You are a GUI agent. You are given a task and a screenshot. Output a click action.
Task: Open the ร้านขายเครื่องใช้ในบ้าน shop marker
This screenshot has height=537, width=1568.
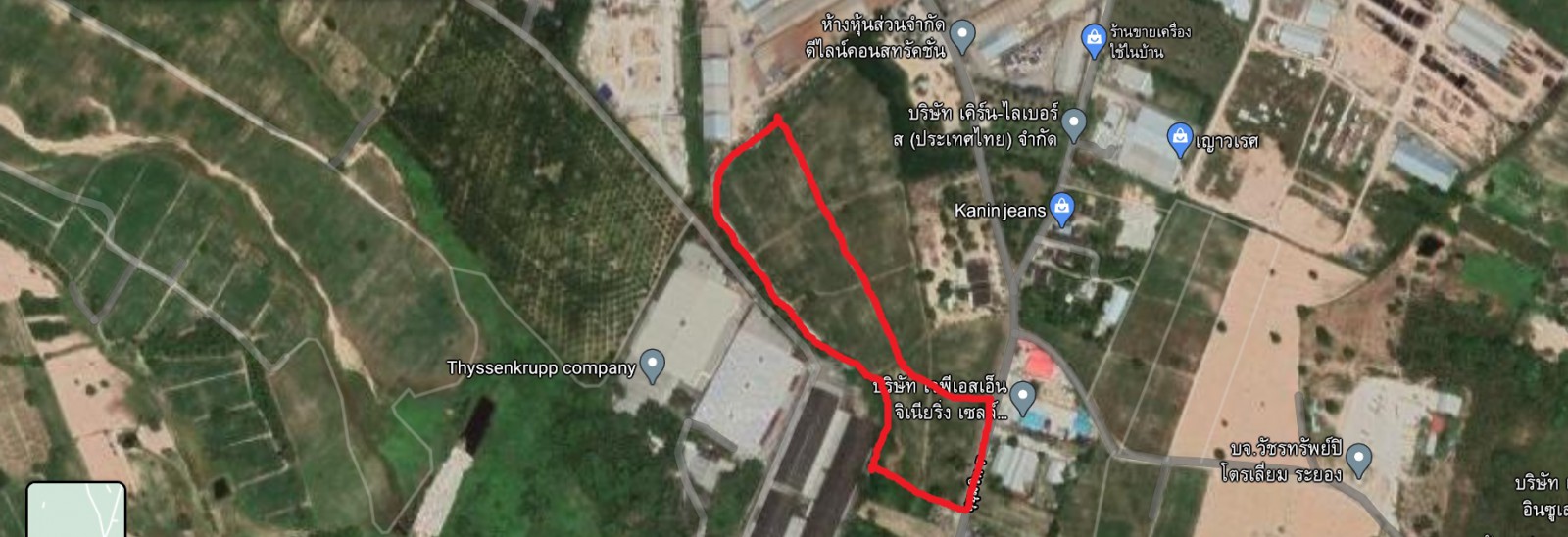(1094, 39)
